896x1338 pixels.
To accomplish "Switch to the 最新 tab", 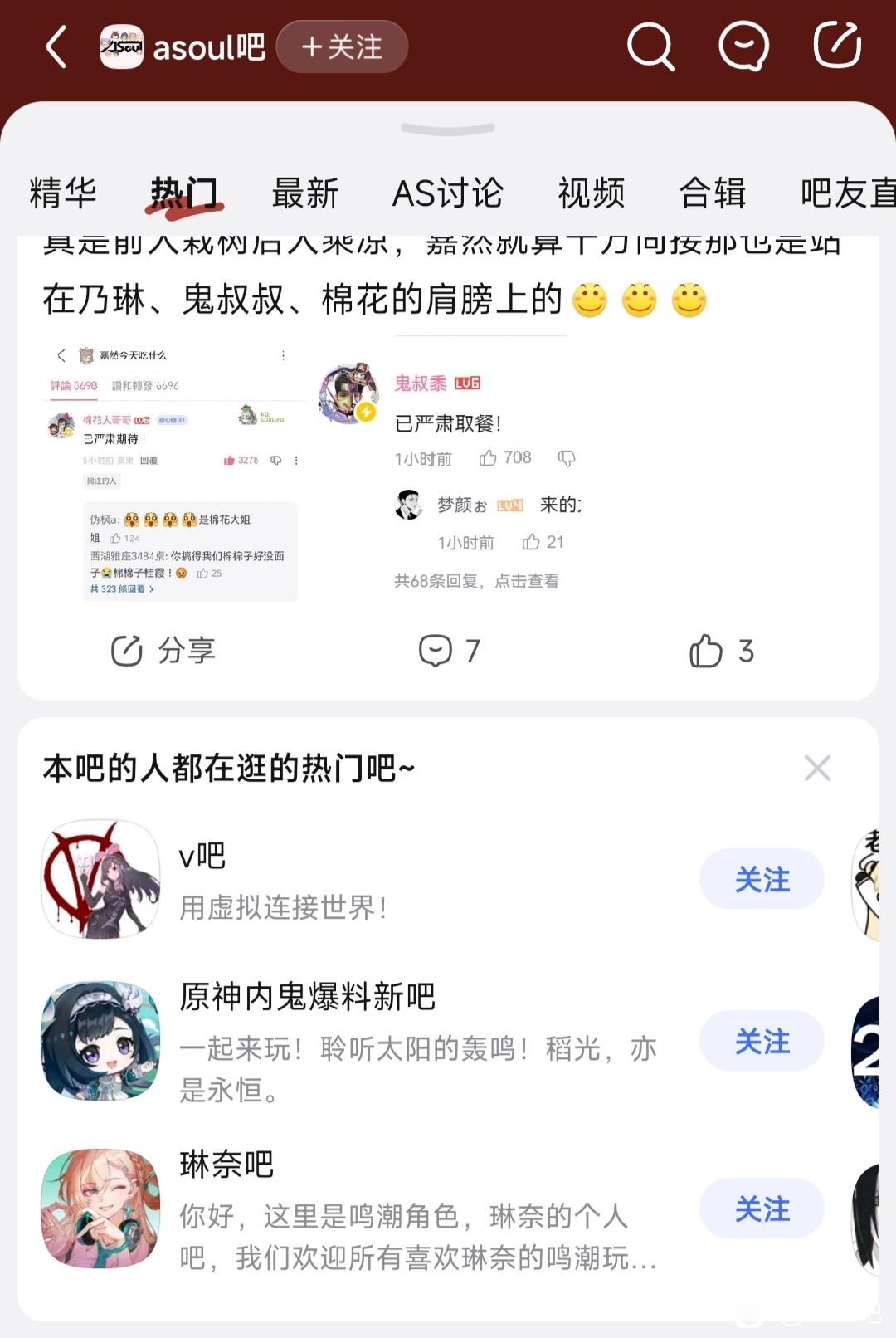I will (305, 193).
